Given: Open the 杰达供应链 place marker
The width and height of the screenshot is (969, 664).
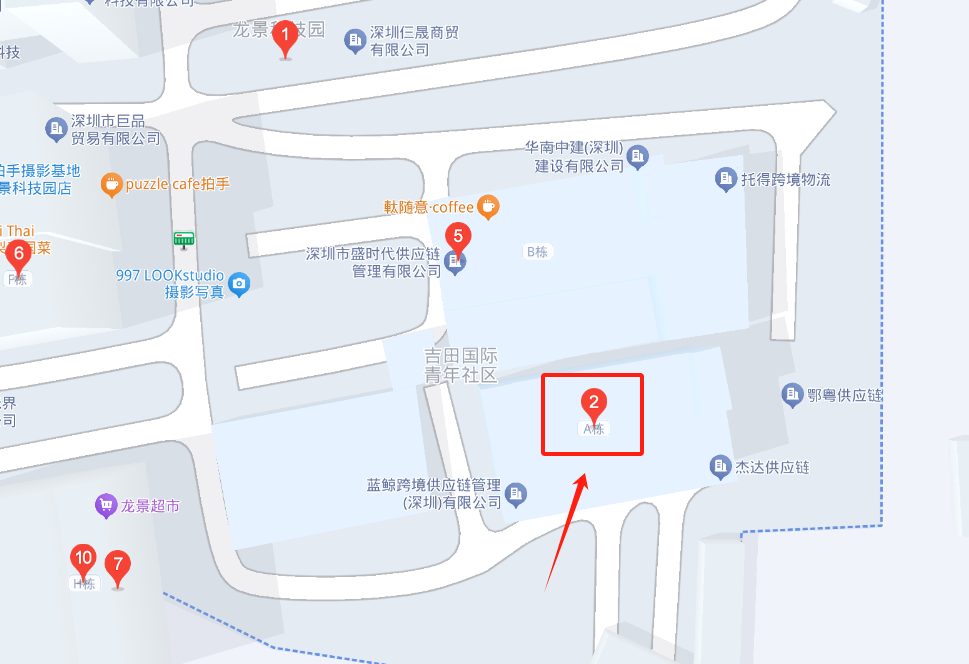Looking at the screenshot, I should pos(720,466).
